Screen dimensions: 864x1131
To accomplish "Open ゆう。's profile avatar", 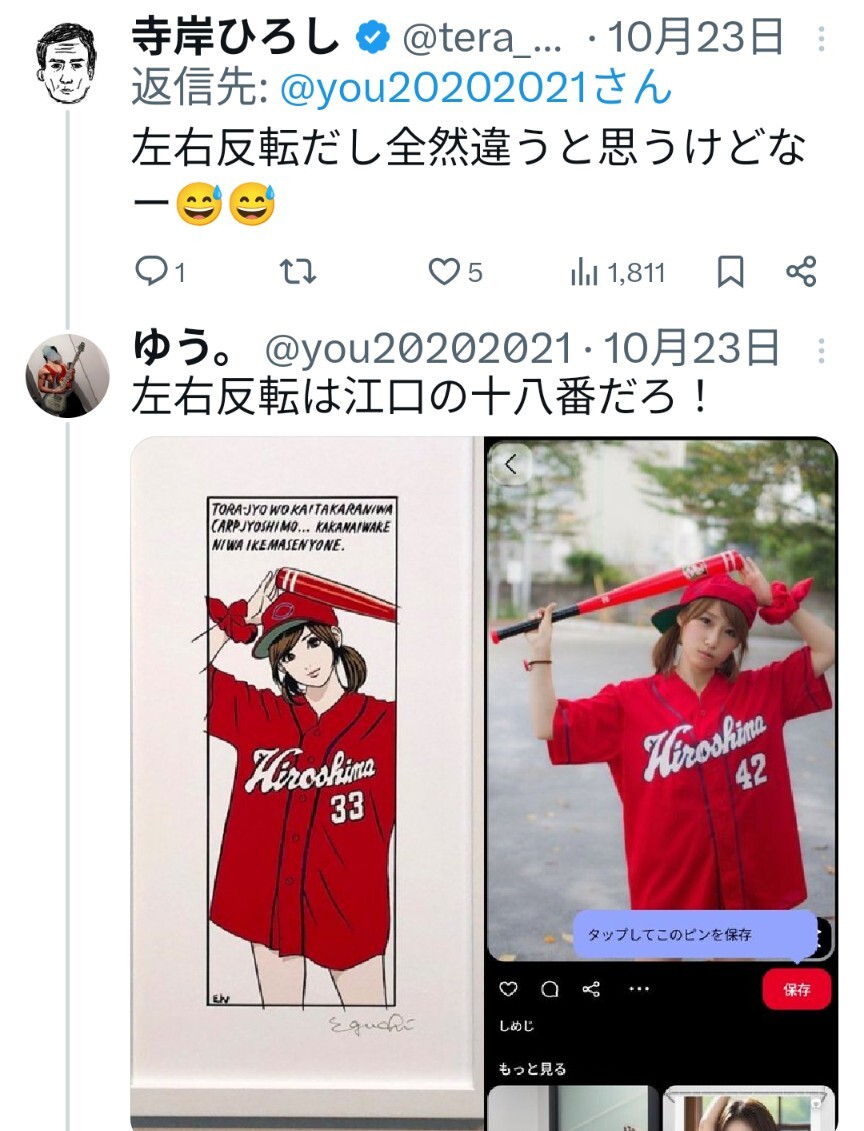I will 67,375.
